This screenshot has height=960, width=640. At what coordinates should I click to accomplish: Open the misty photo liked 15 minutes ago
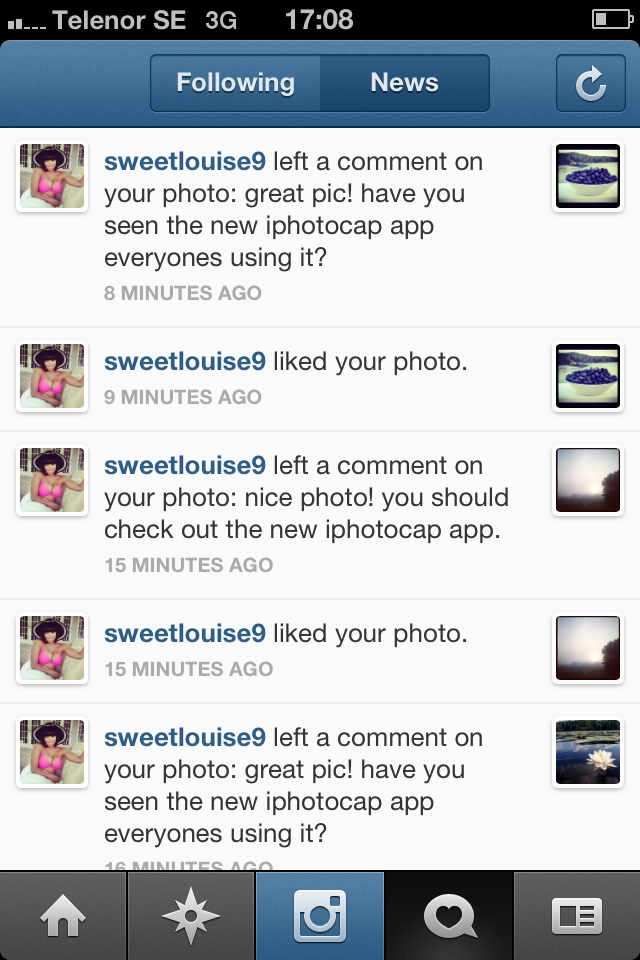[588, 649]
